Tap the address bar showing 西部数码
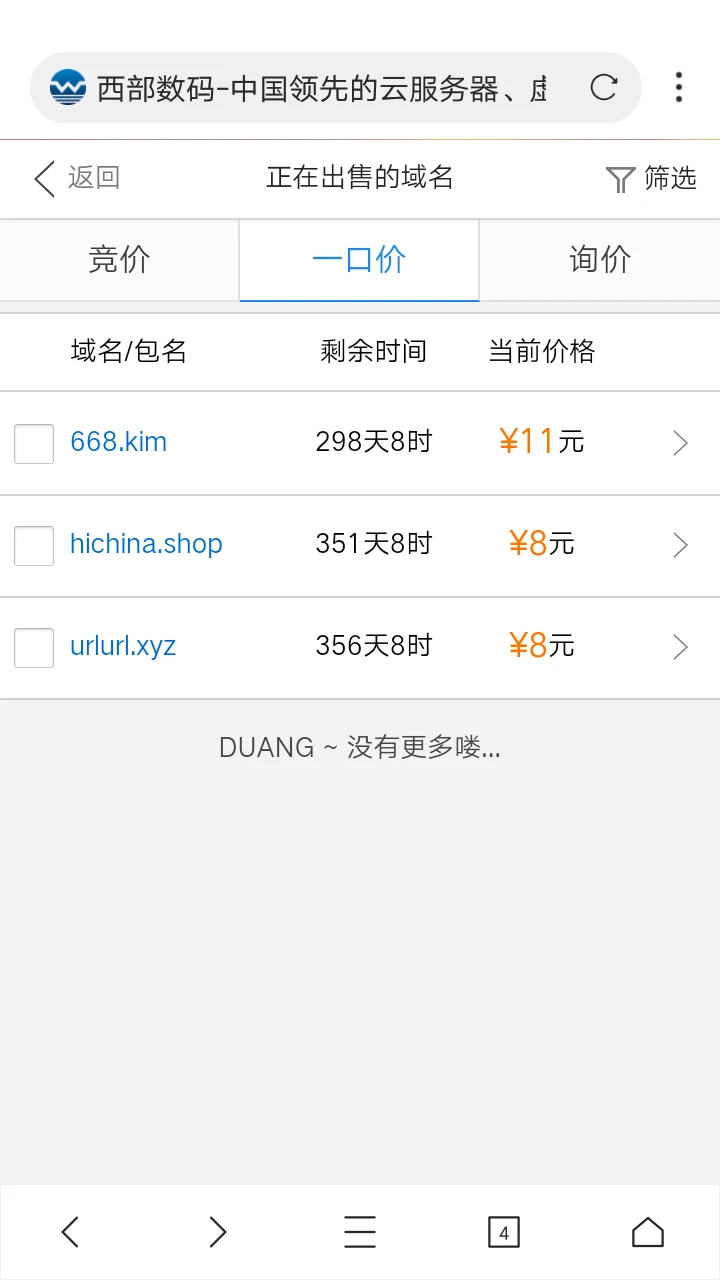Screen dimensions: 720x1280 click(x=320, y=88)
